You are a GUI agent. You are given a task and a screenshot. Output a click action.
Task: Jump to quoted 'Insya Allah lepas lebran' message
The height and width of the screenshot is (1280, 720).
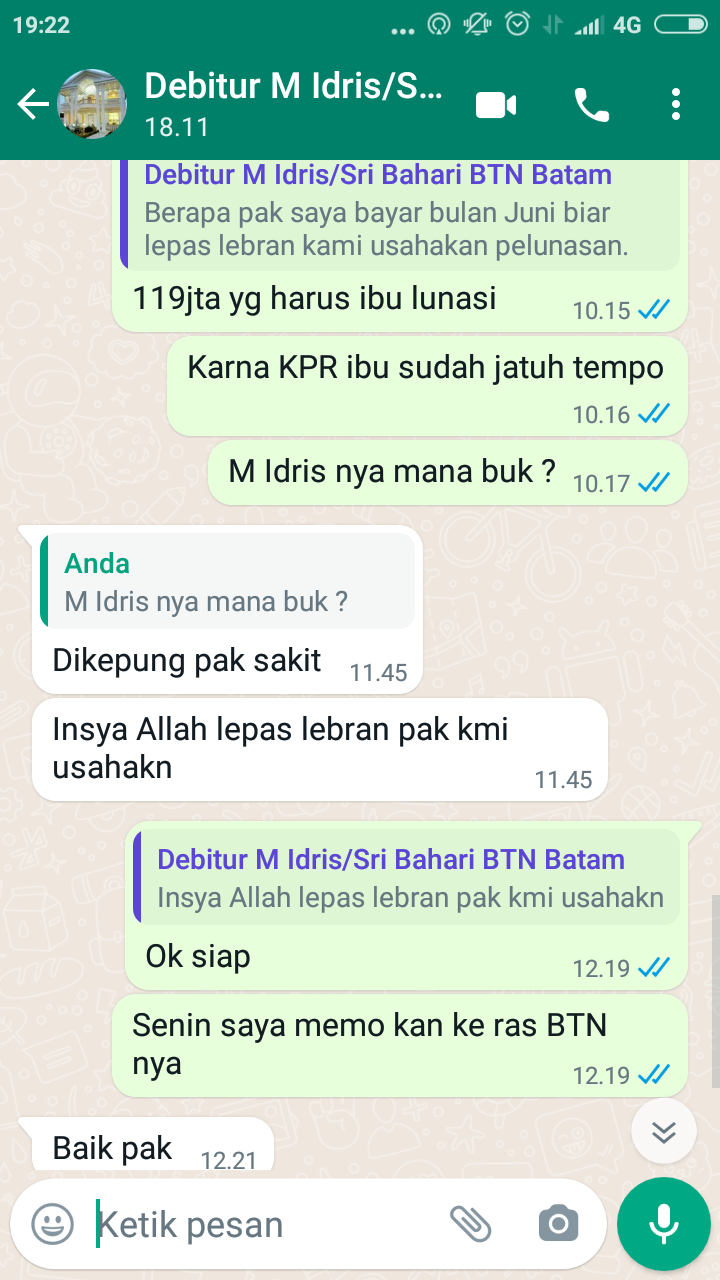pyautogui.click(x=408, y=878)
